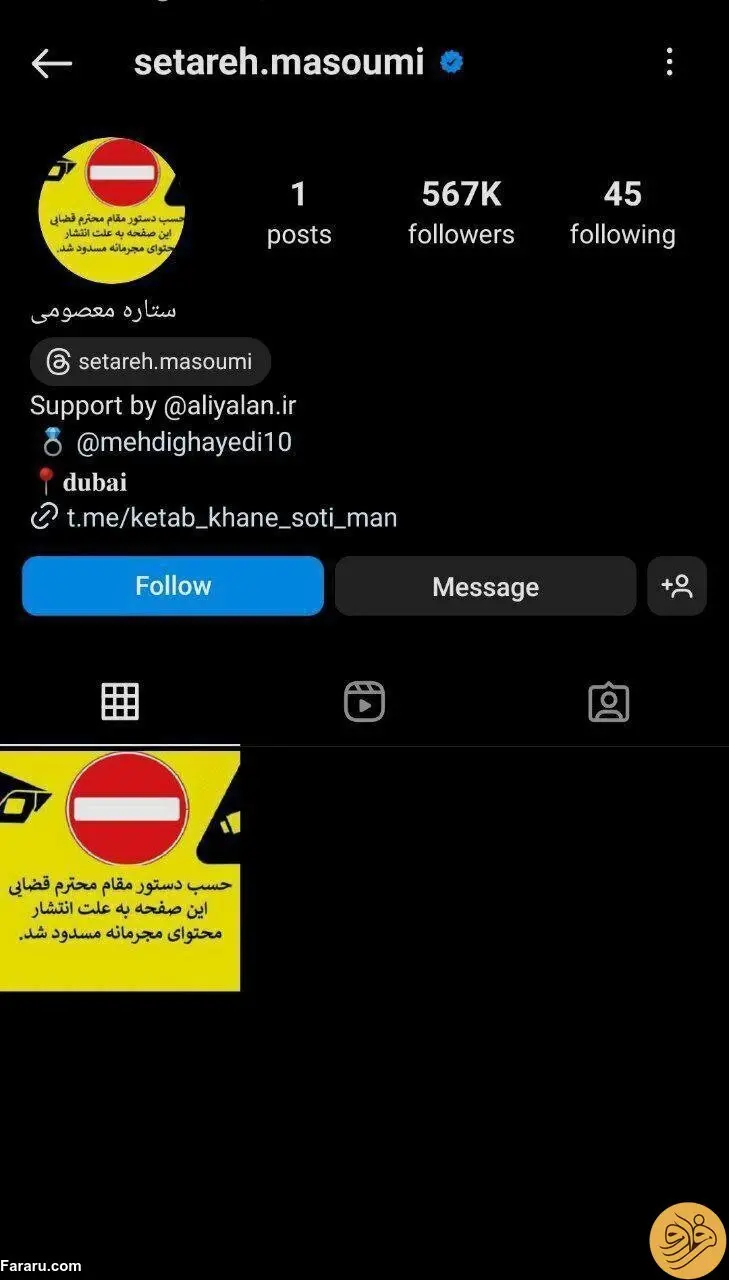Show suggested accounts with add-person button
729x1280 pixels.
coord(677,586)
